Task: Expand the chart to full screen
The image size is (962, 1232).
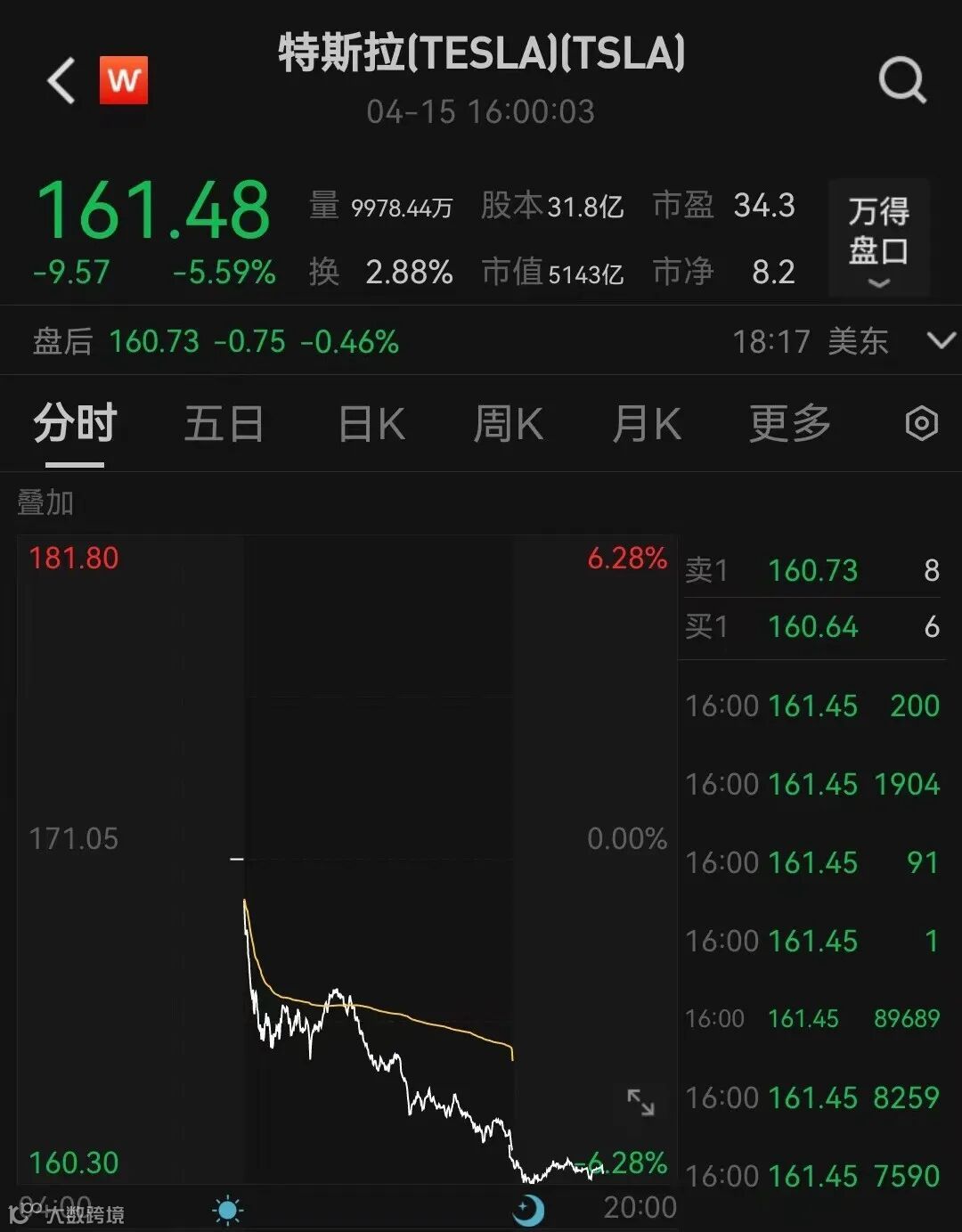Action: click(640, 1102)
